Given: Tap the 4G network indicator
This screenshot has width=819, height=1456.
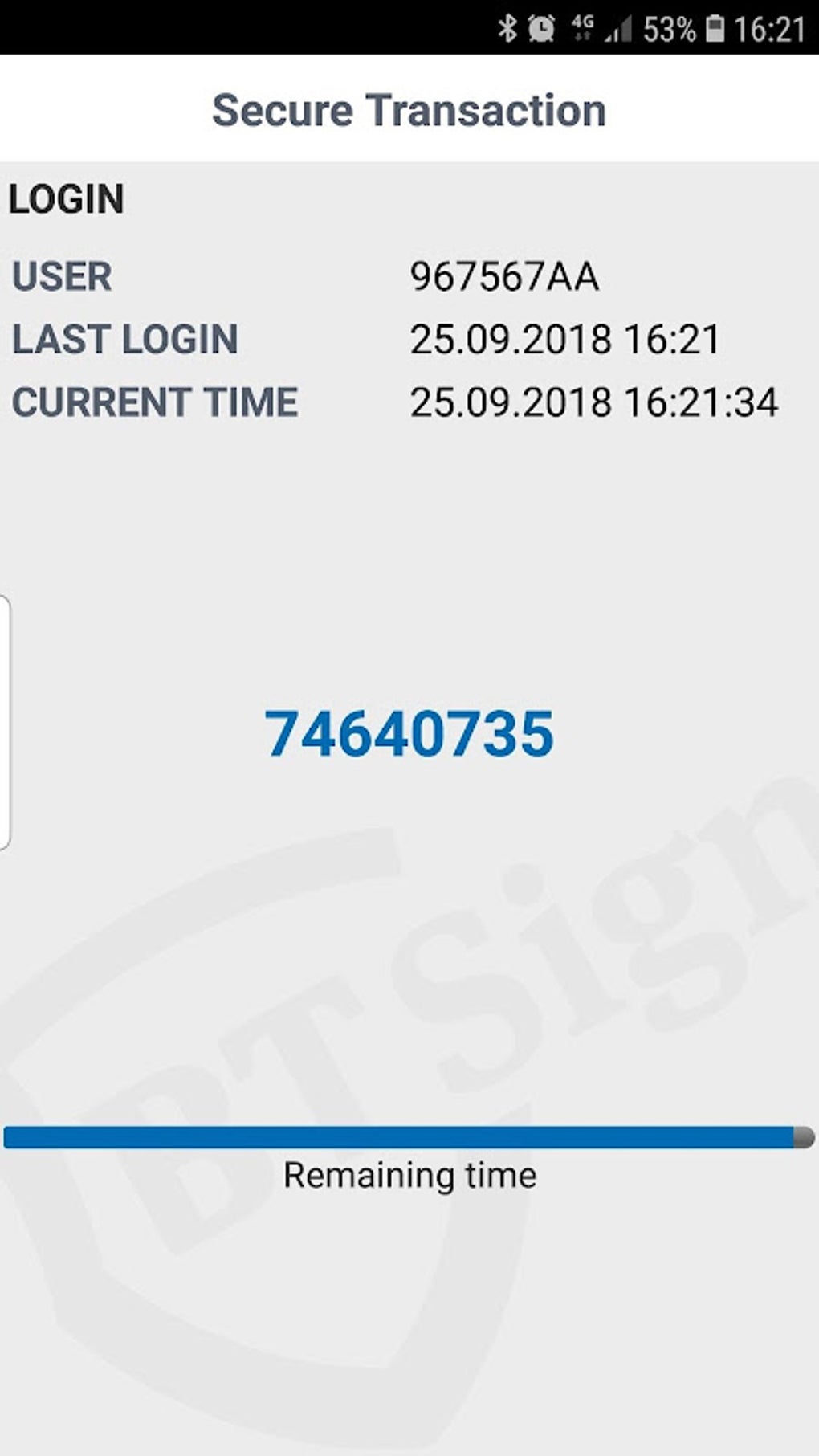Looking at the screenshot, I should click(x=580, y=25).
